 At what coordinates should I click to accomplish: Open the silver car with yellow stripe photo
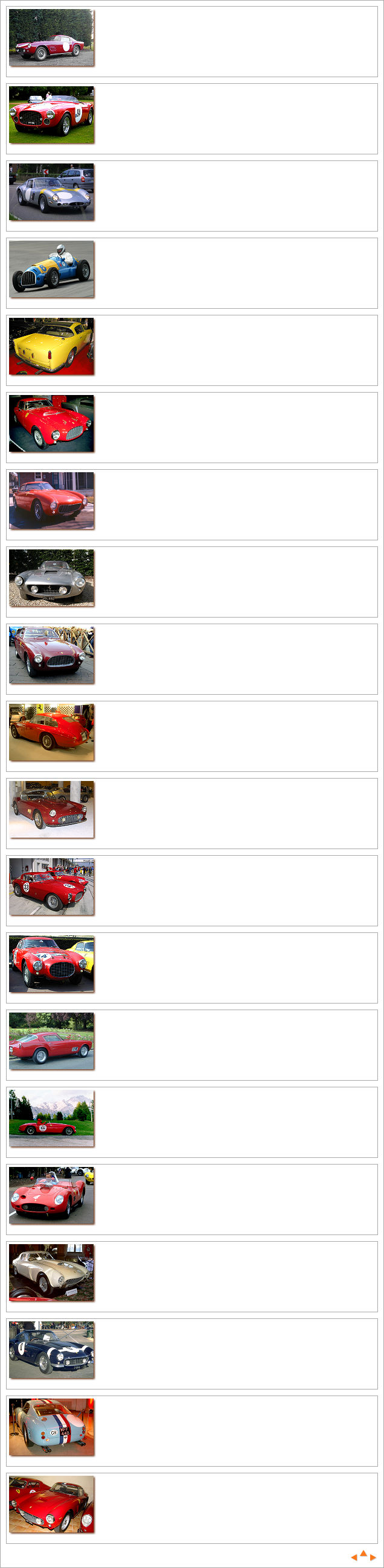click(x=52, y=192)
